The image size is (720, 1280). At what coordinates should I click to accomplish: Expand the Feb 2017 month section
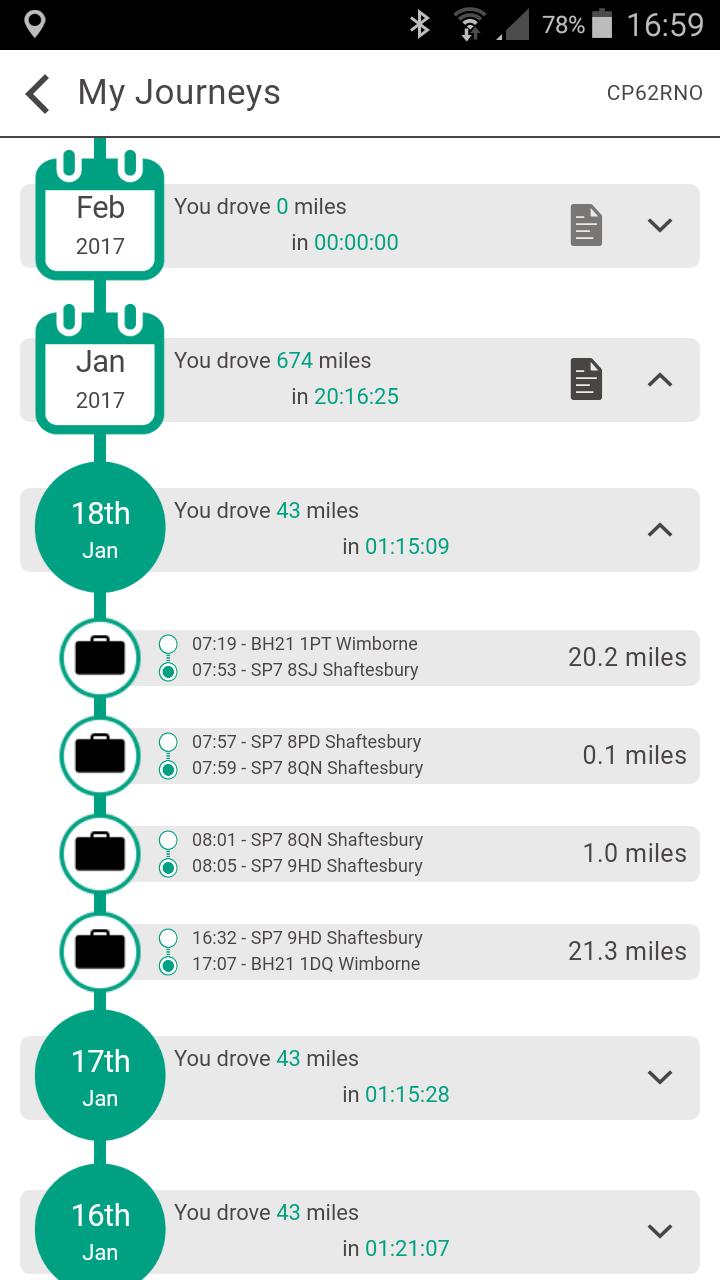pos(660,226)
